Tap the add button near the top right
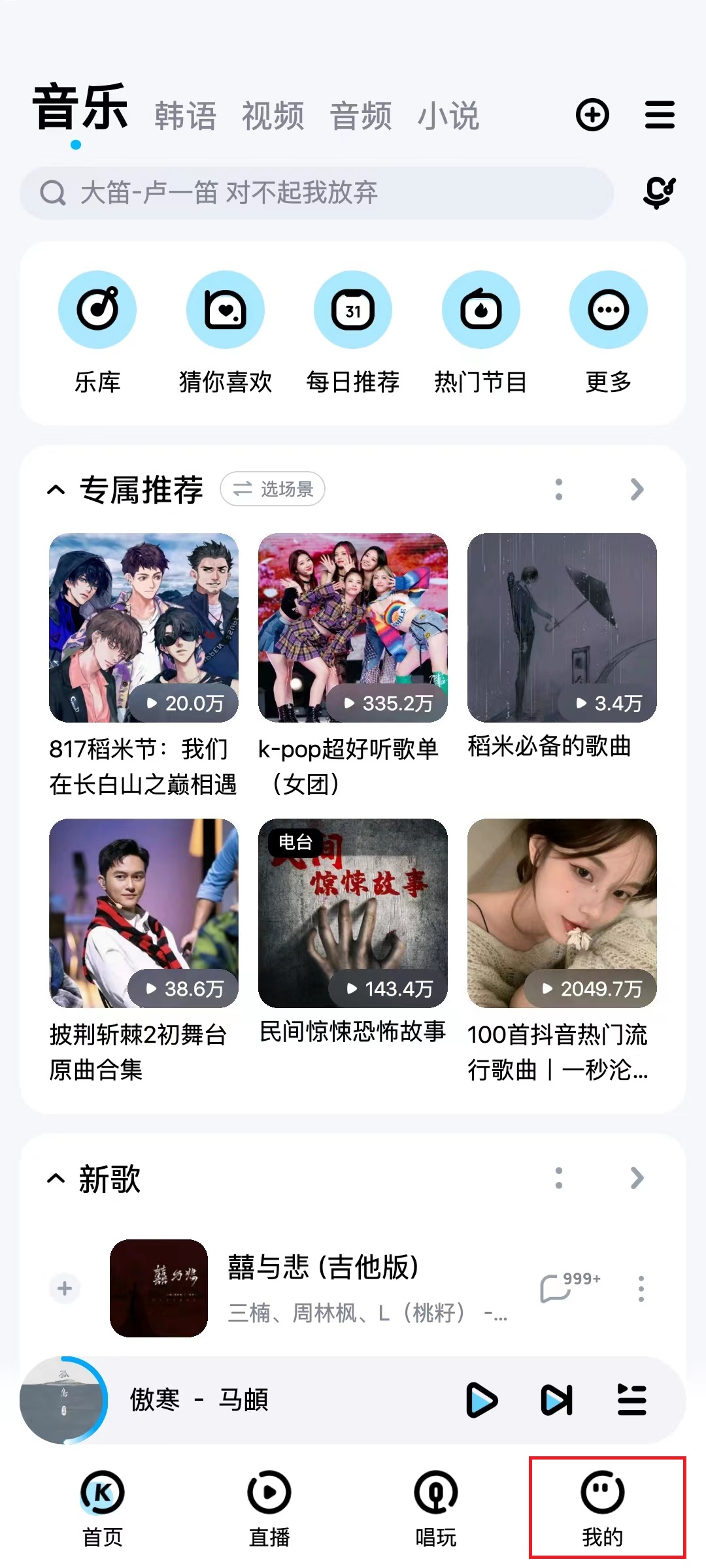706x1568 pixels. (592, 114)
